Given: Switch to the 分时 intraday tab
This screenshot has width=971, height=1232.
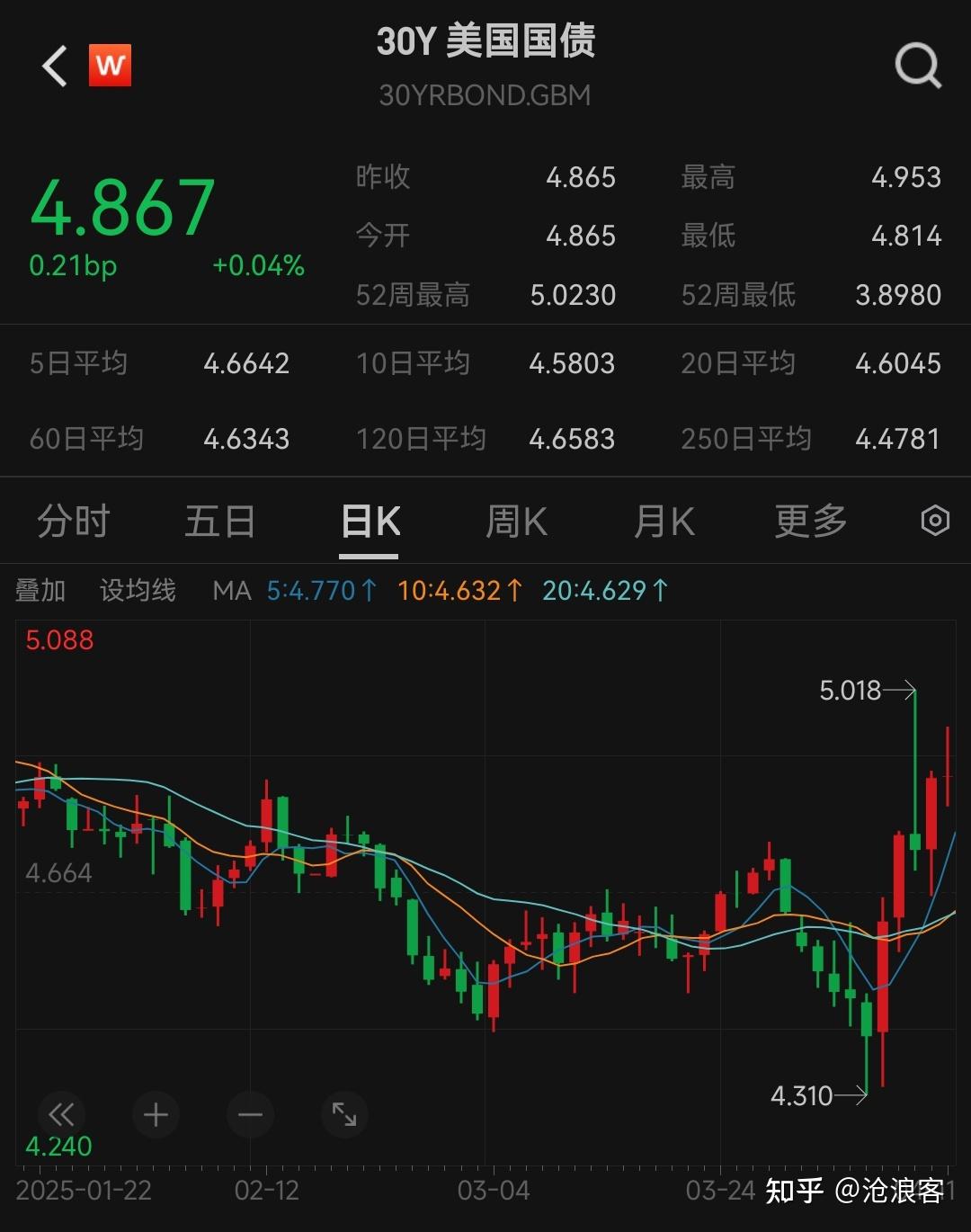Looking at the screenshot, I should click(x=73, y=521).
